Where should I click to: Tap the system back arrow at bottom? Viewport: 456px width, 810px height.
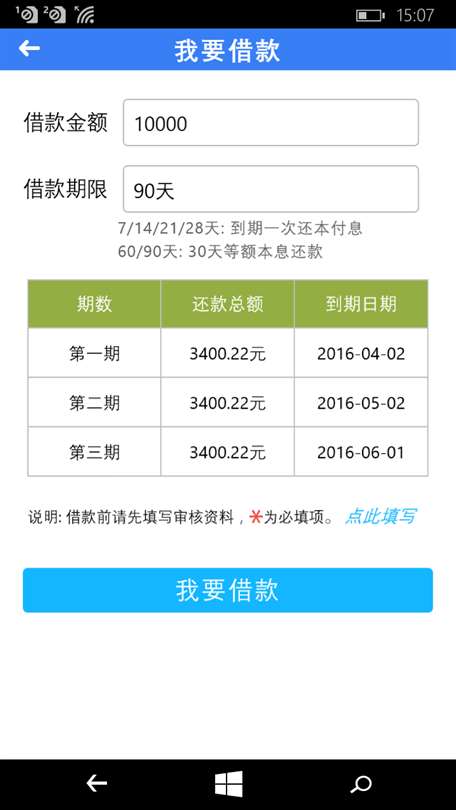[x=97, y=784]
